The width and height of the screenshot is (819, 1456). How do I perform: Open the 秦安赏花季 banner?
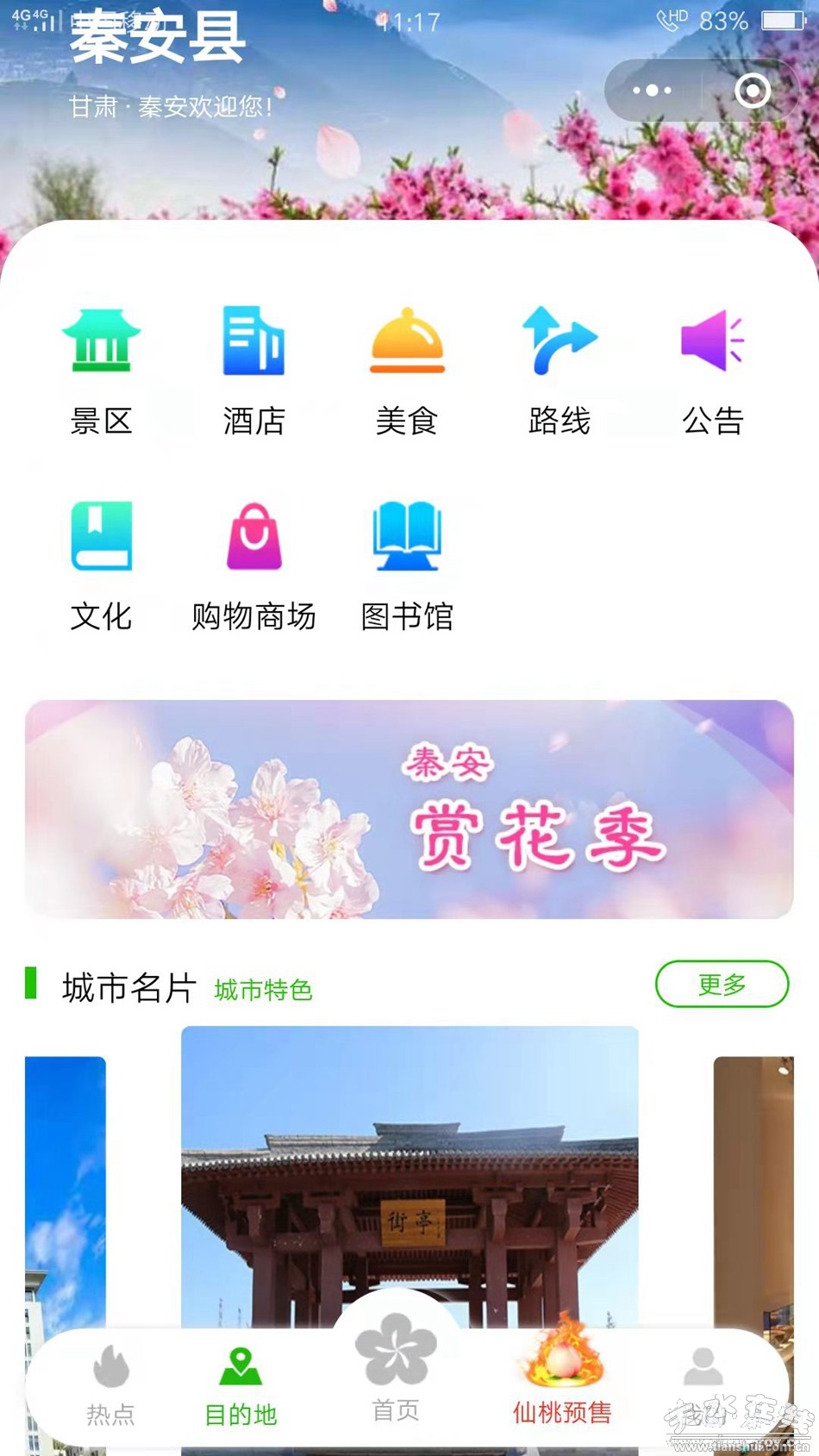[409, 809]
